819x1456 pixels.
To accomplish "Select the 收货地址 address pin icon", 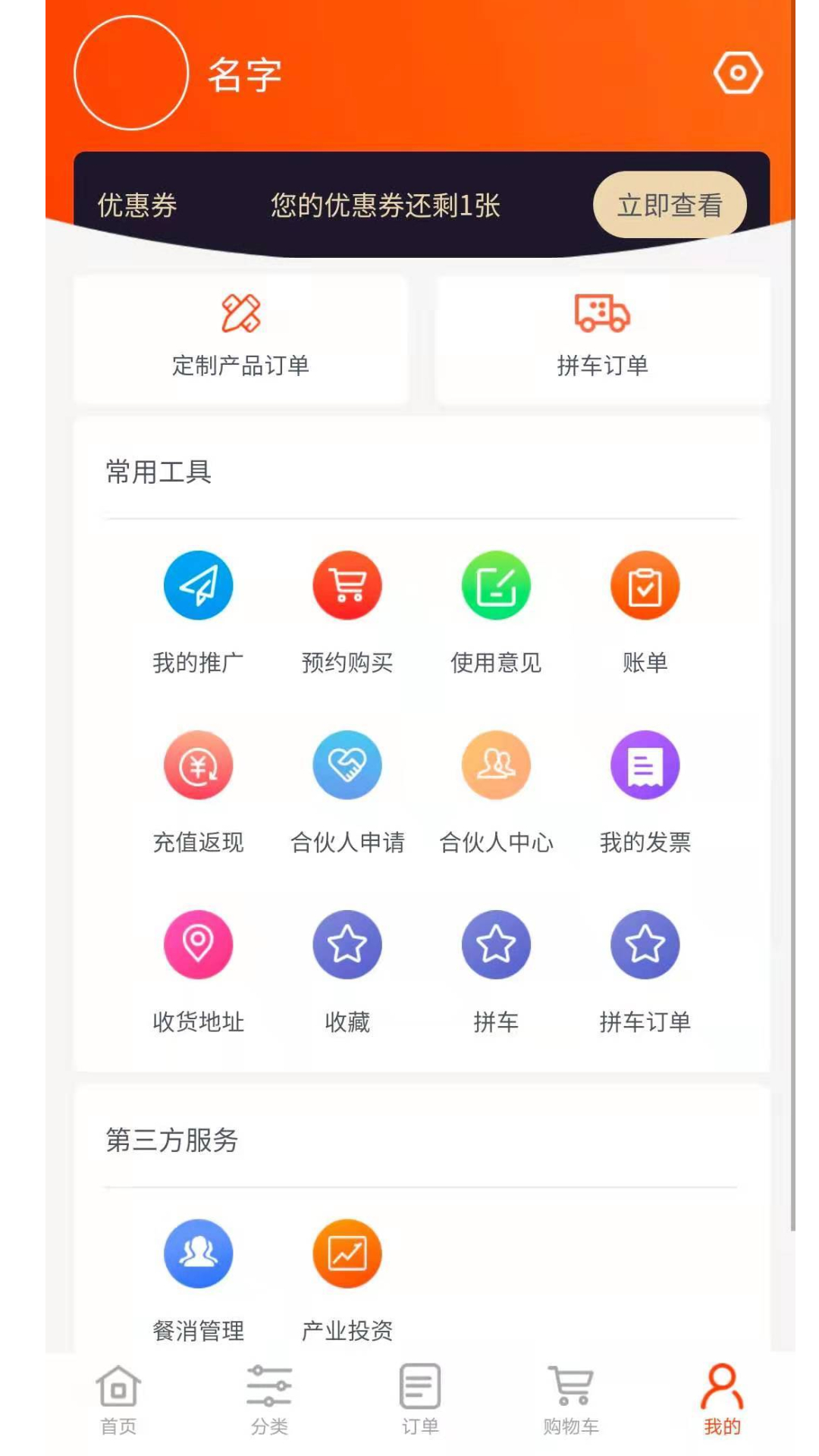I will (198, 945).
